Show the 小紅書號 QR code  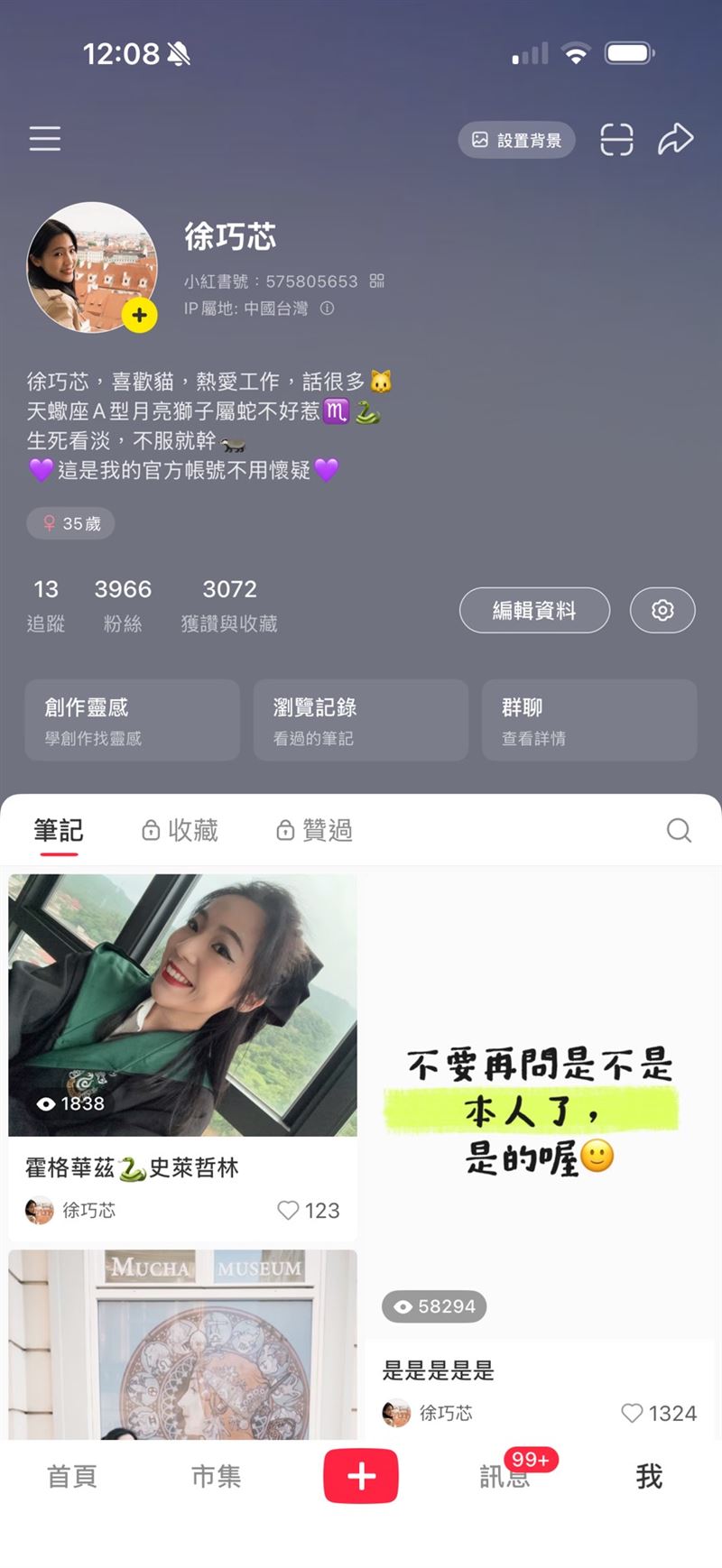[377, 281]
